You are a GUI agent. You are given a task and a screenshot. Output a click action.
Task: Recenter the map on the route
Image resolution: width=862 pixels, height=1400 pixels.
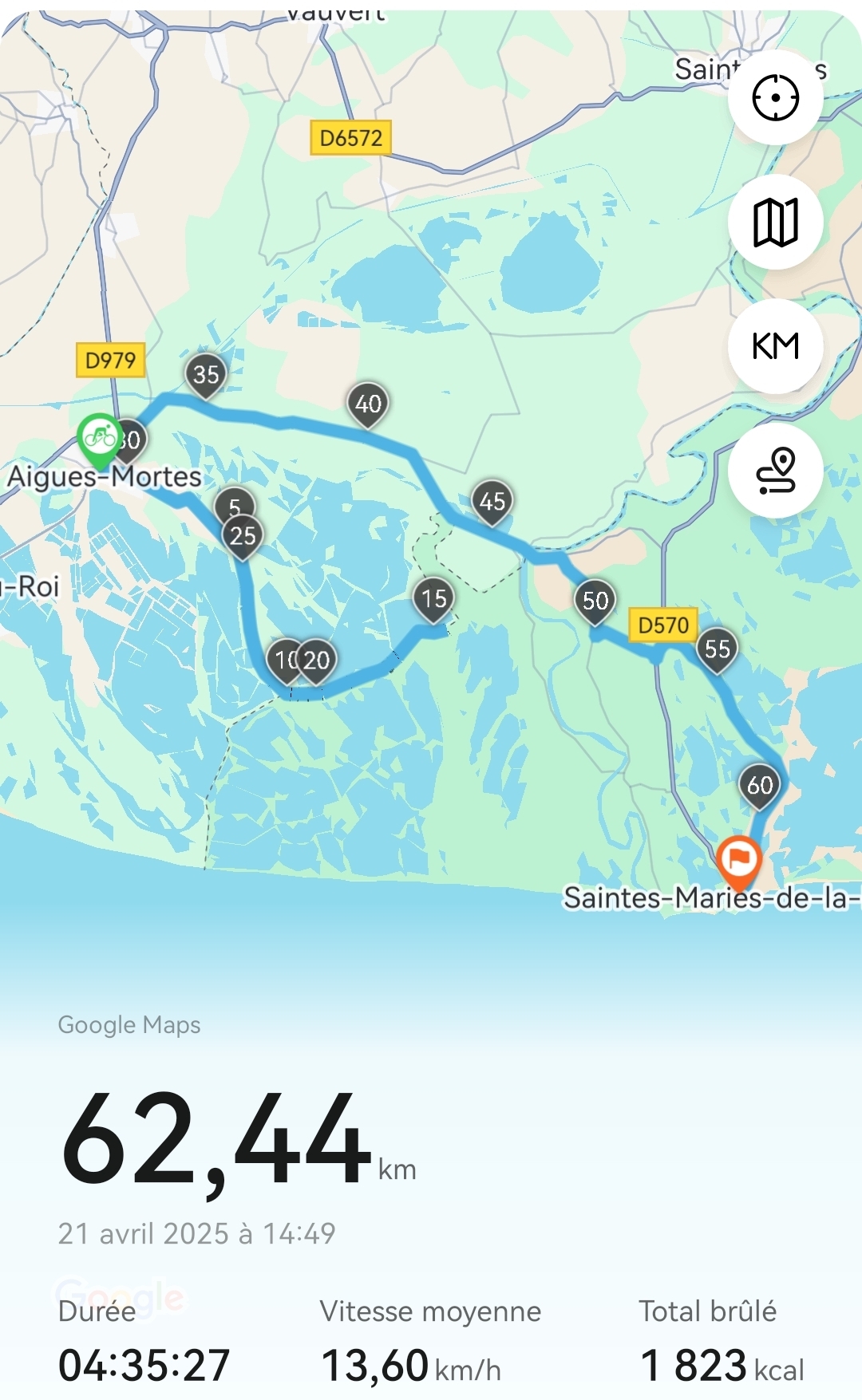[x=775, y=98]
